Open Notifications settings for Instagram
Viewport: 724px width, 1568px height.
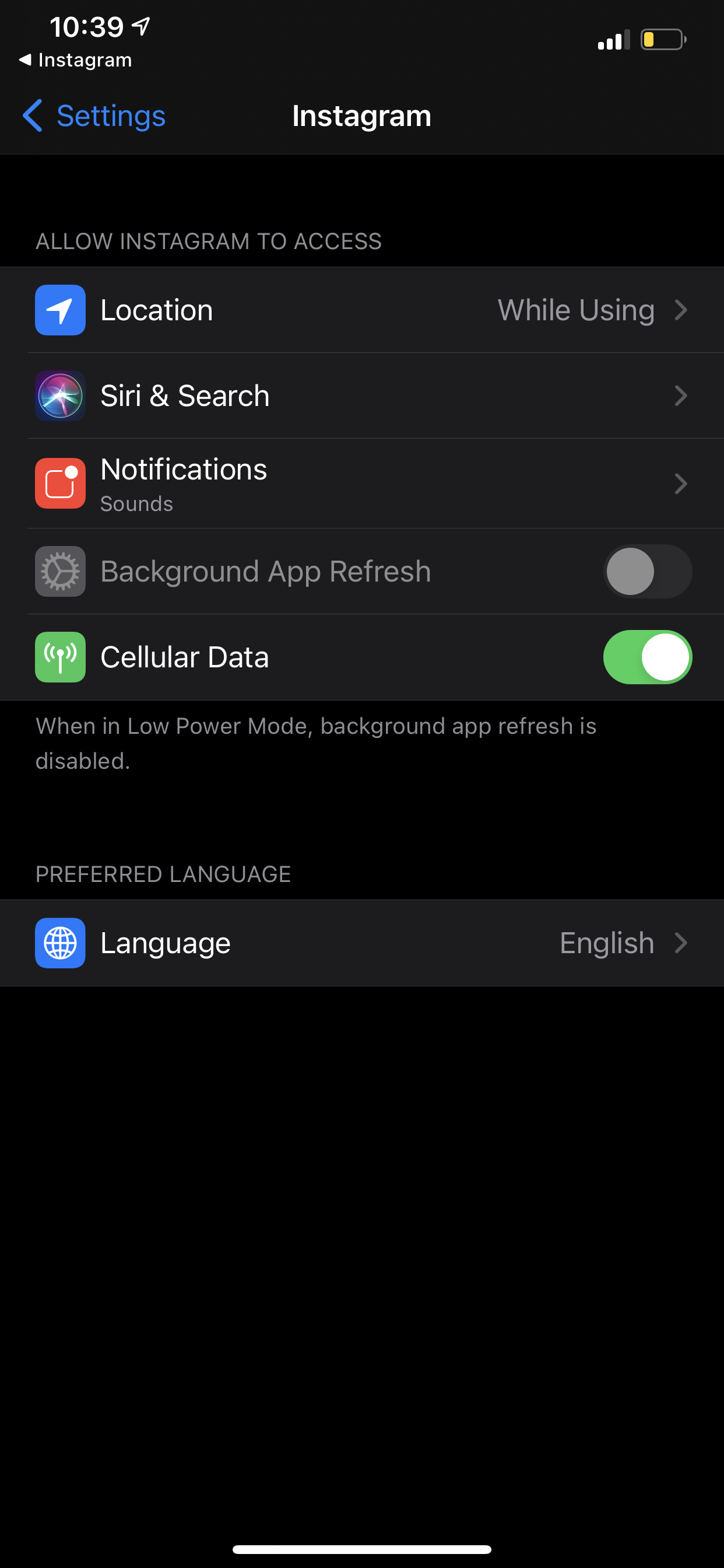pyautogui.click(x=361, y=484)
